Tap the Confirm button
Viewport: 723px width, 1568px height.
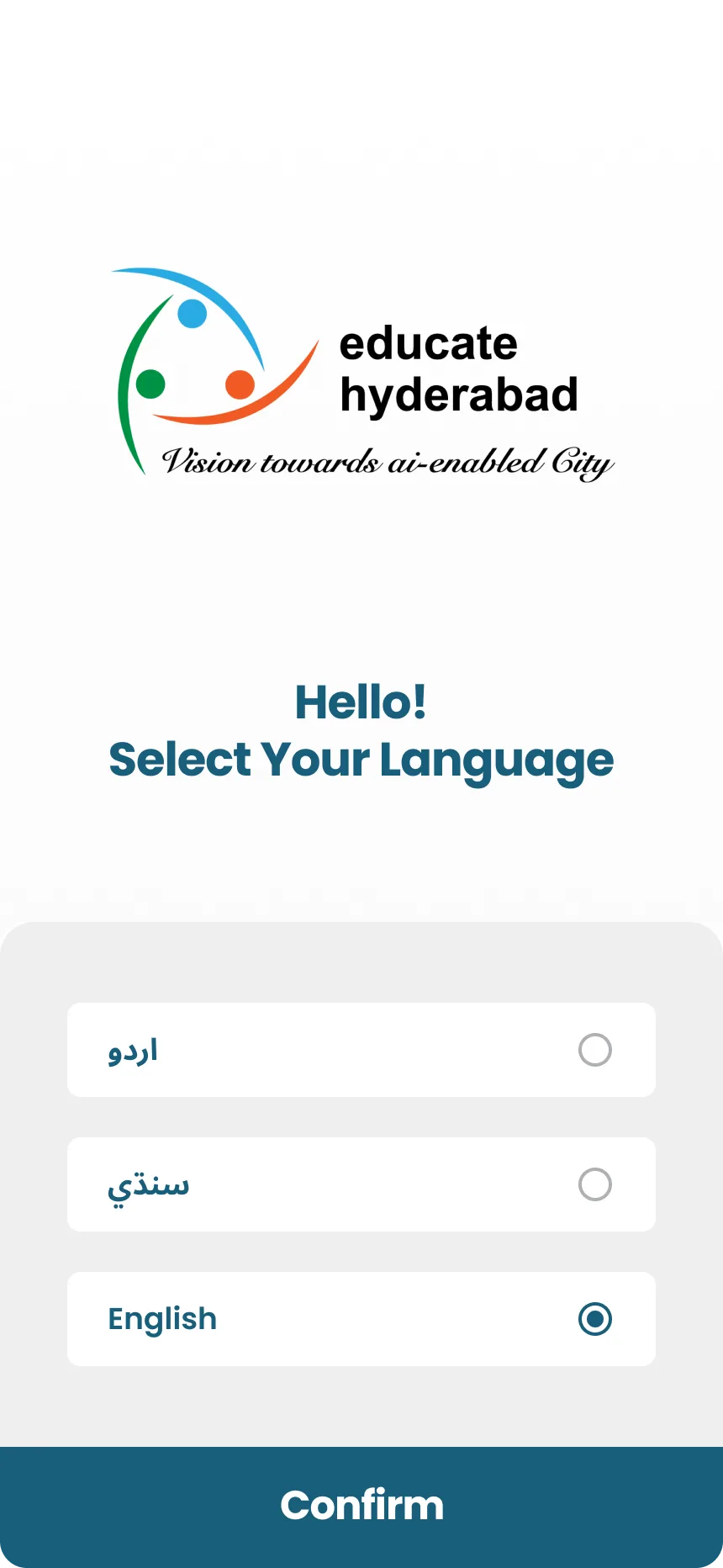(361, 1506)
